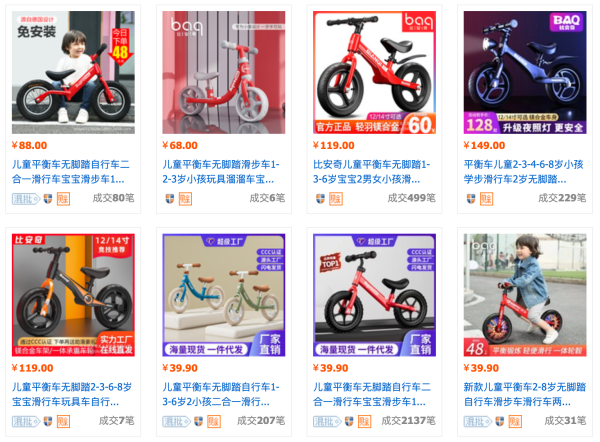
Task: Open product image with 7 transactions
Action: [x=73, y=295]
